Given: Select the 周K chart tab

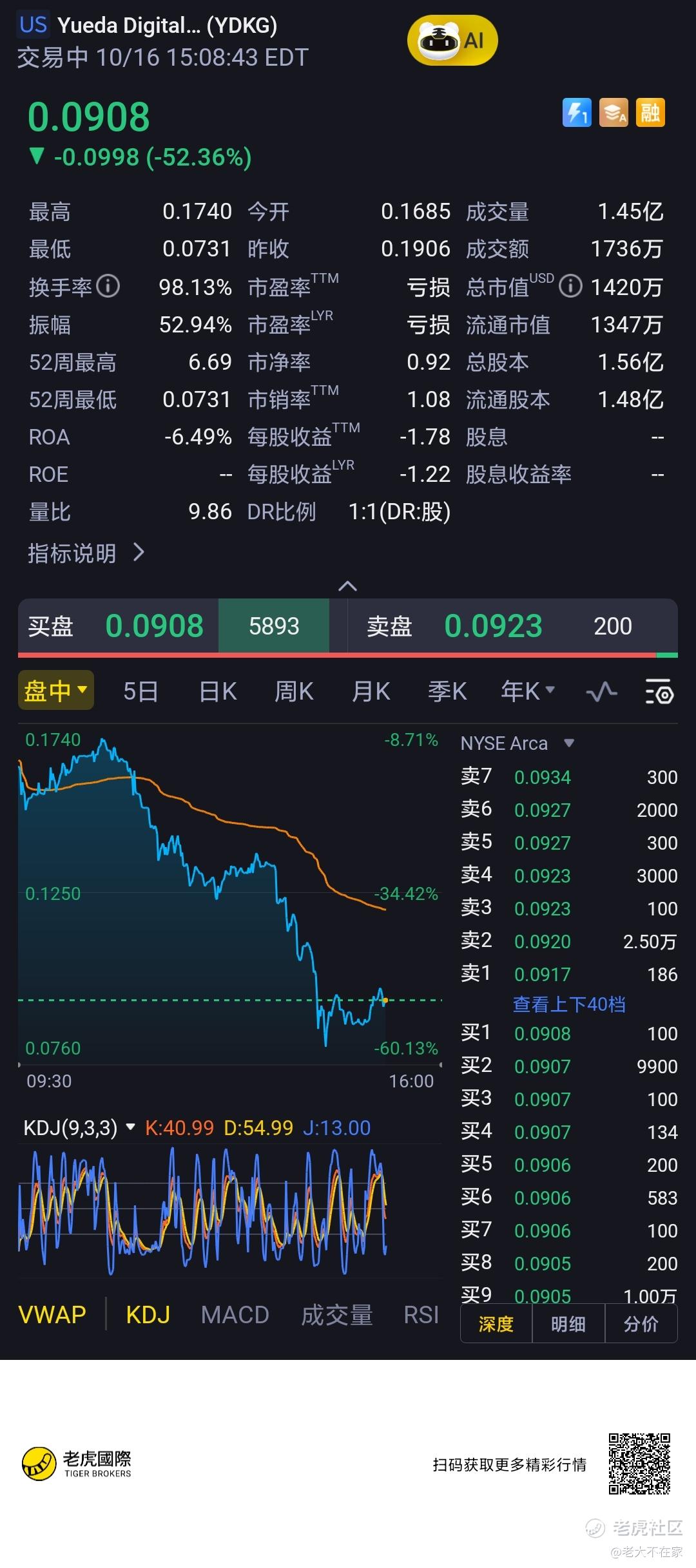Looking at the screenshot, I should [294, 691].
